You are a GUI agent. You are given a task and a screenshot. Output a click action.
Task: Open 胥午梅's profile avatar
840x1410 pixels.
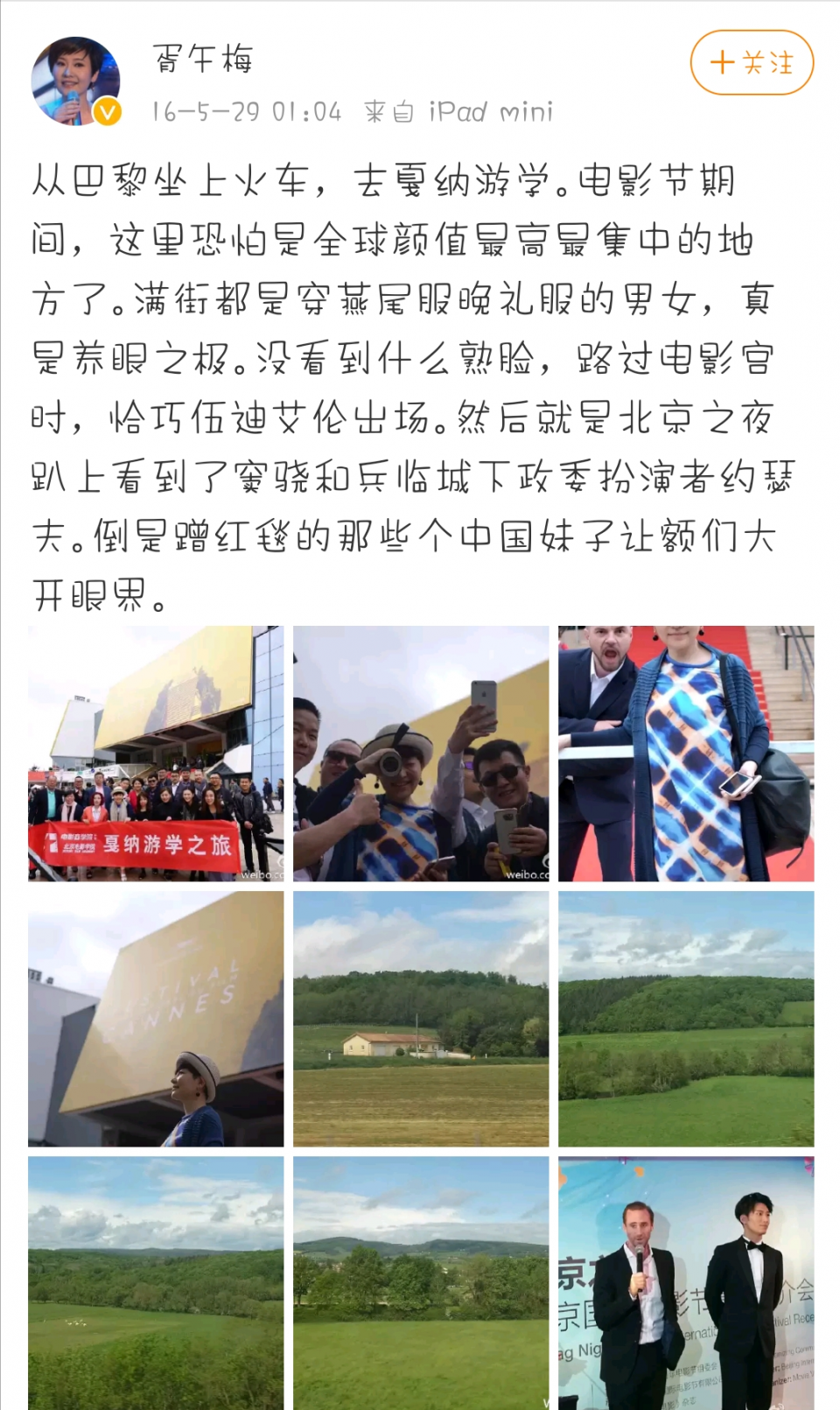pyautogui.click(x=75, y=81)
